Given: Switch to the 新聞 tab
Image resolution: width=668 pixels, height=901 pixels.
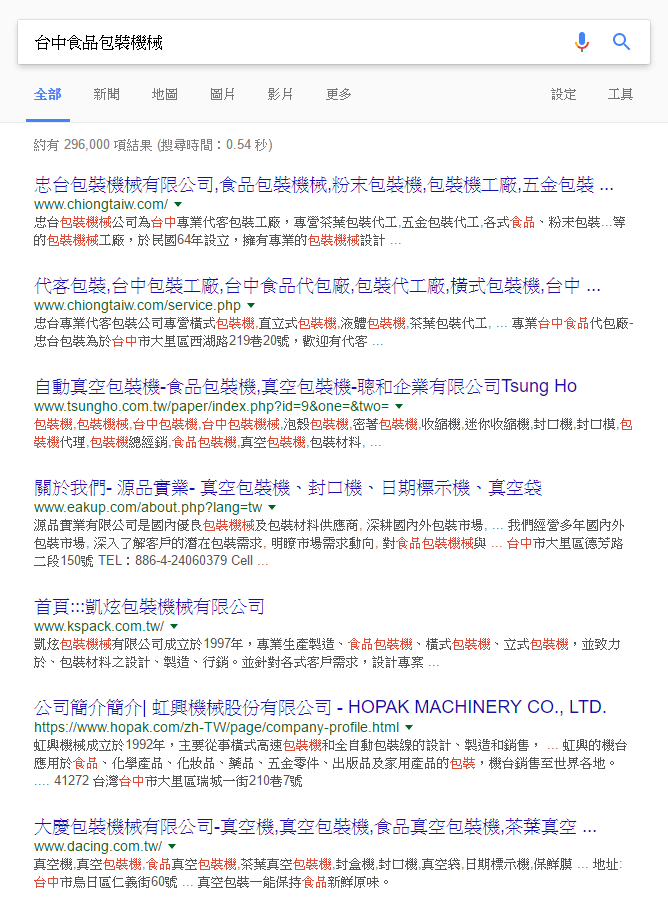Looking at the screenshot, I should click(106, 94).
